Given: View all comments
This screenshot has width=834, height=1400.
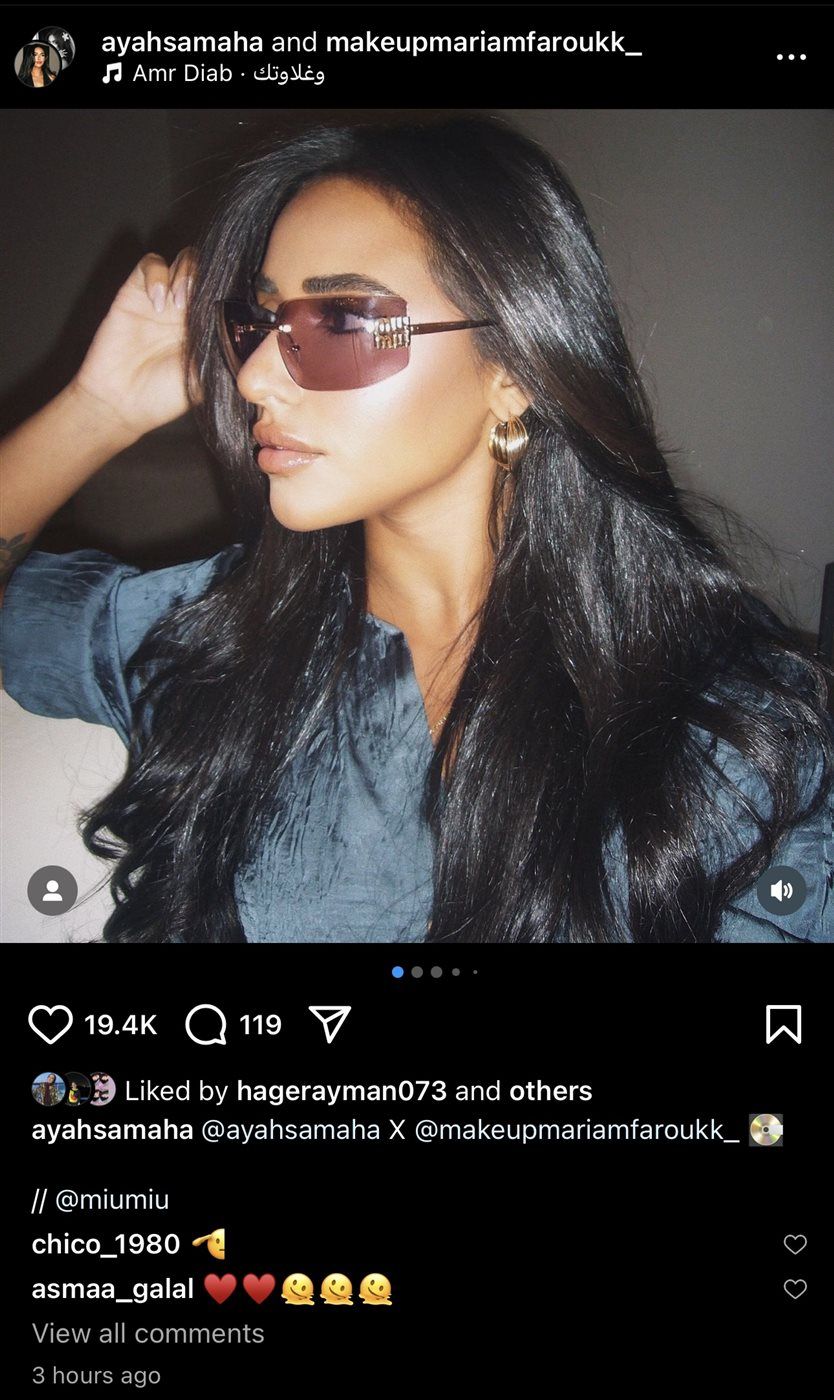Looking at the screenshot, I should pos(148,1333).
